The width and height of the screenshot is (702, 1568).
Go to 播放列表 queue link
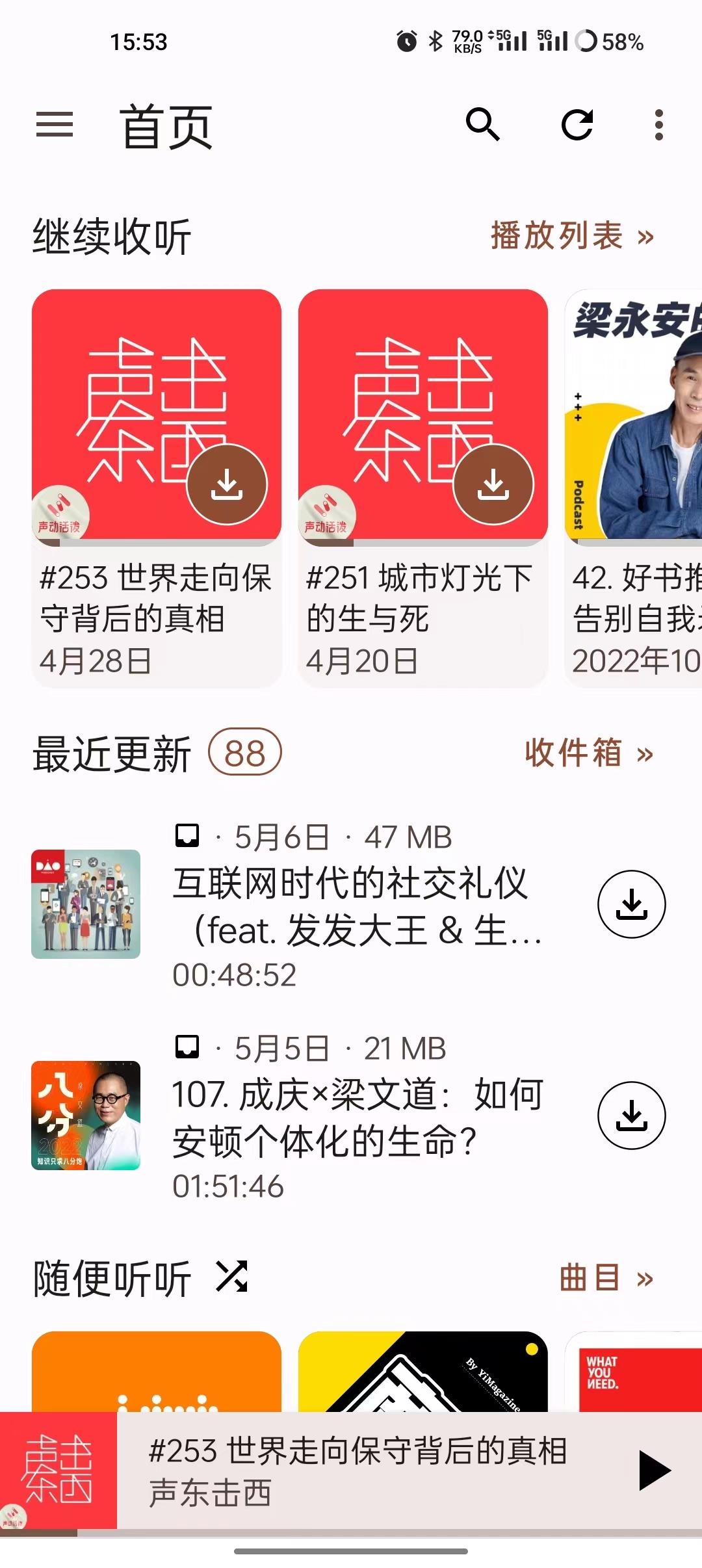coord(572,236)
